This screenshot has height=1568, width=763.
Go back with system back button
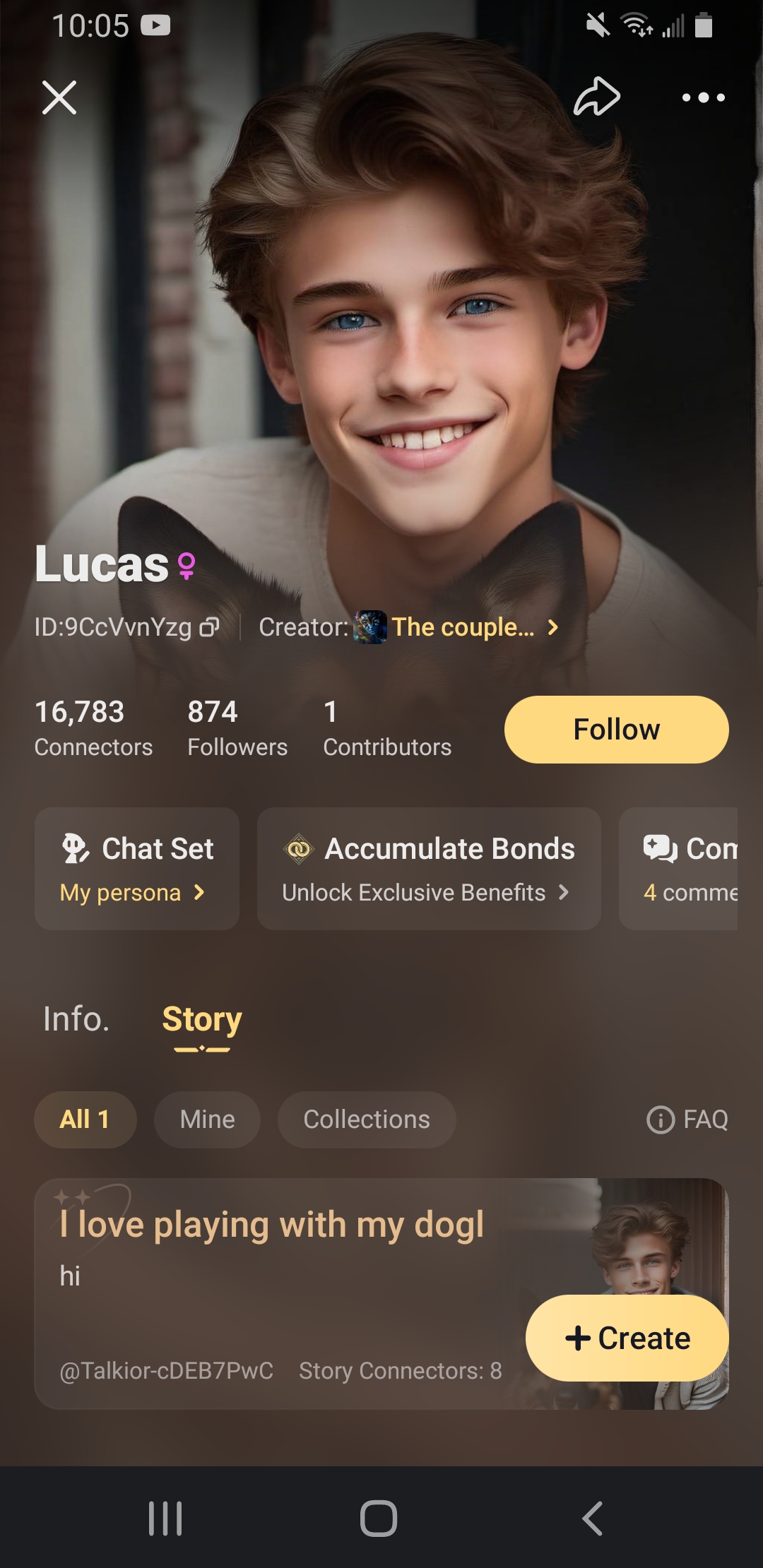point(592,1519)
